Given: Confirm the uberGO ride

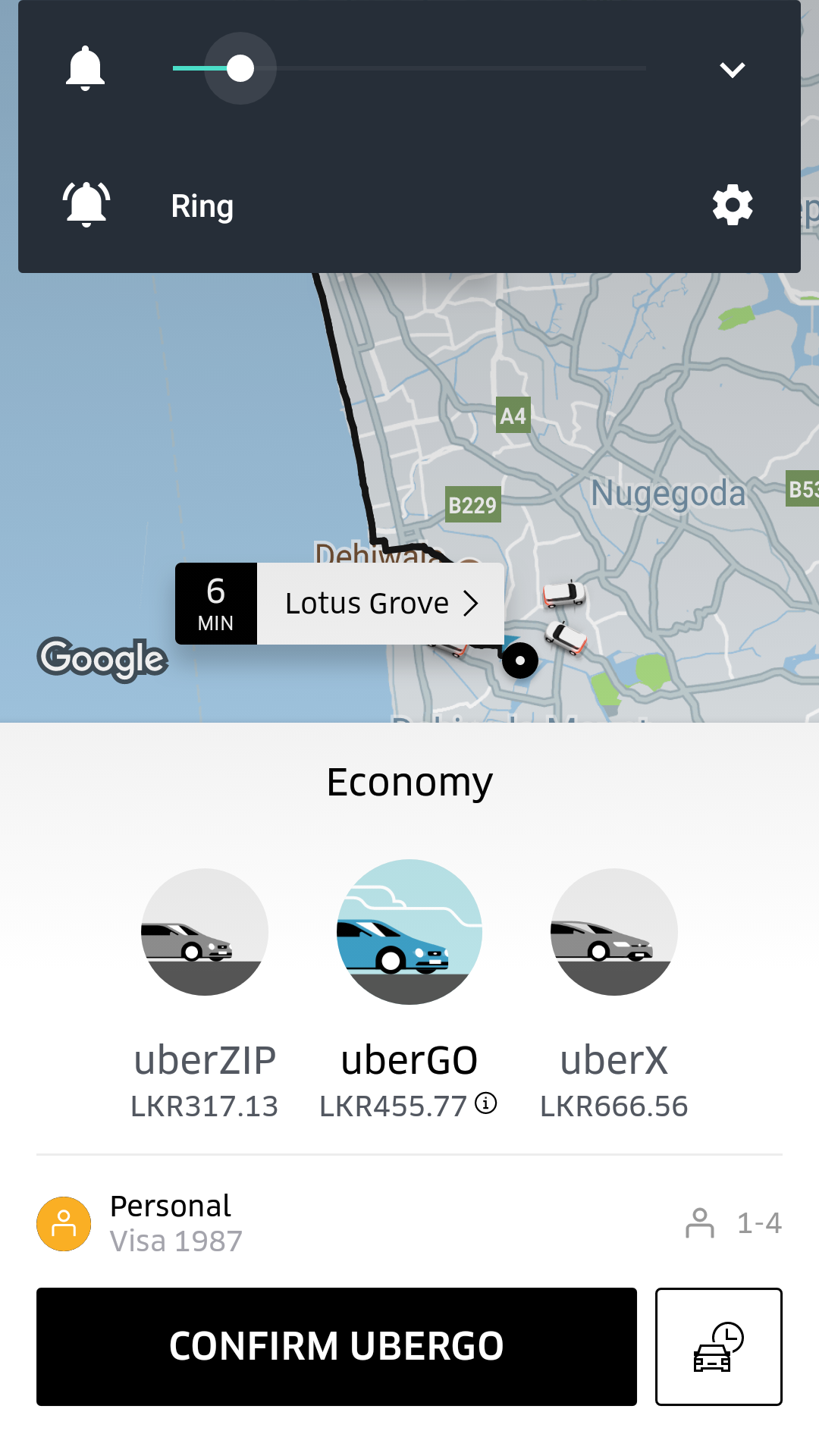Looking at the screenshot, I should (337, 1347).
